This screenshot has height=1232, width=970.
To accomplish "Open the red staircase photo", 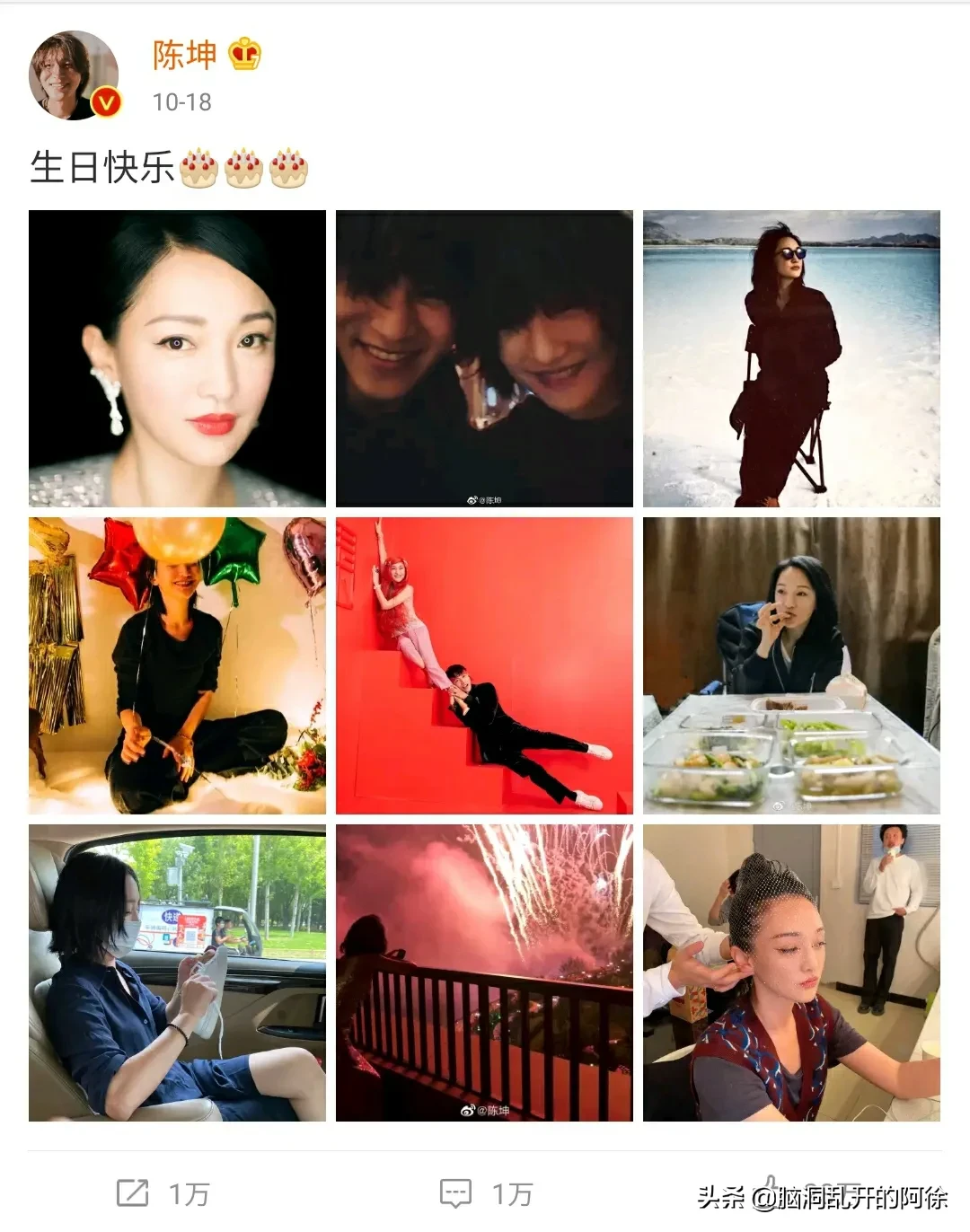I will [484, 665].
